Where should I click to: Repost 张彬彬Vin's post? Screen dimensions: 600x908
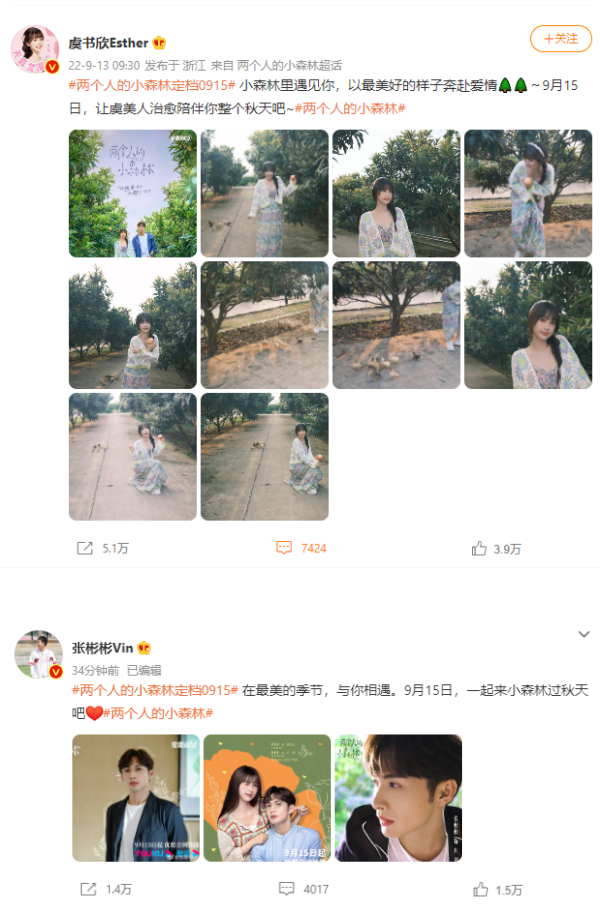pyautogui.click(x=102, y=888)
